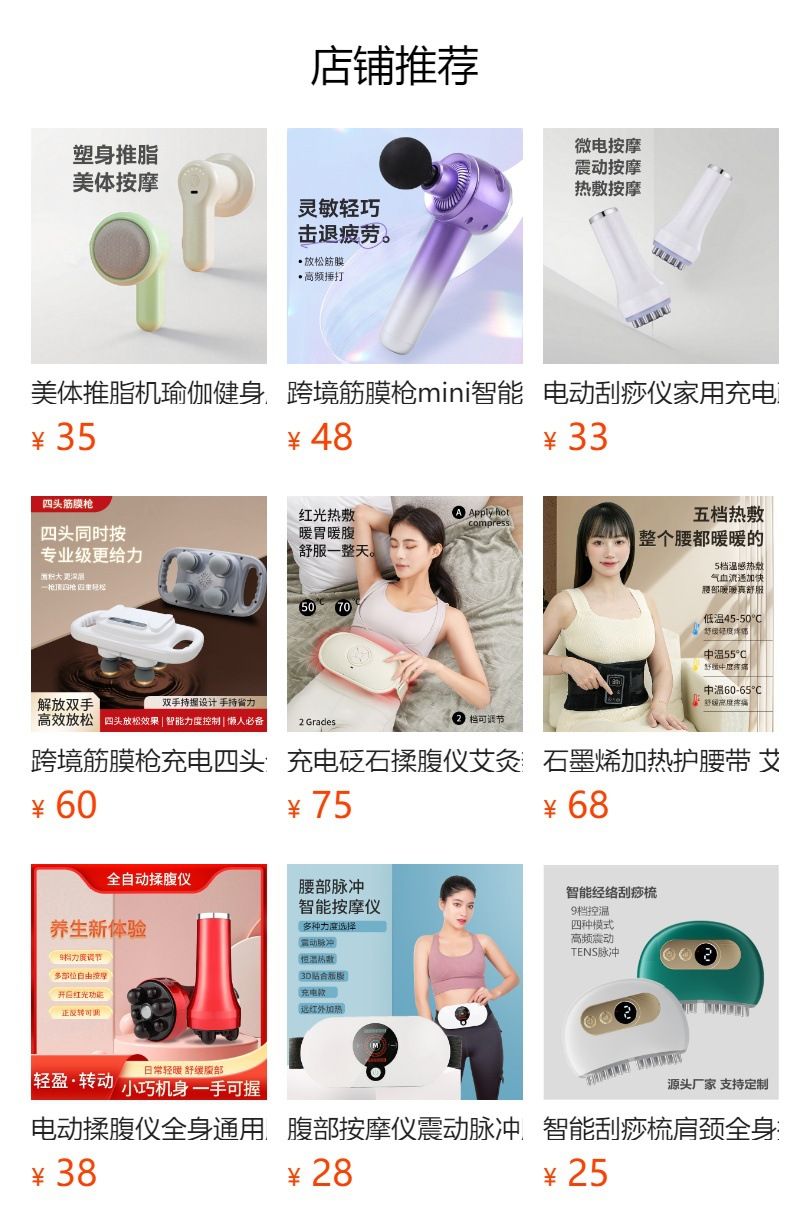Select the 腹部按摩仪震动脉冲 card

[405, 982]
